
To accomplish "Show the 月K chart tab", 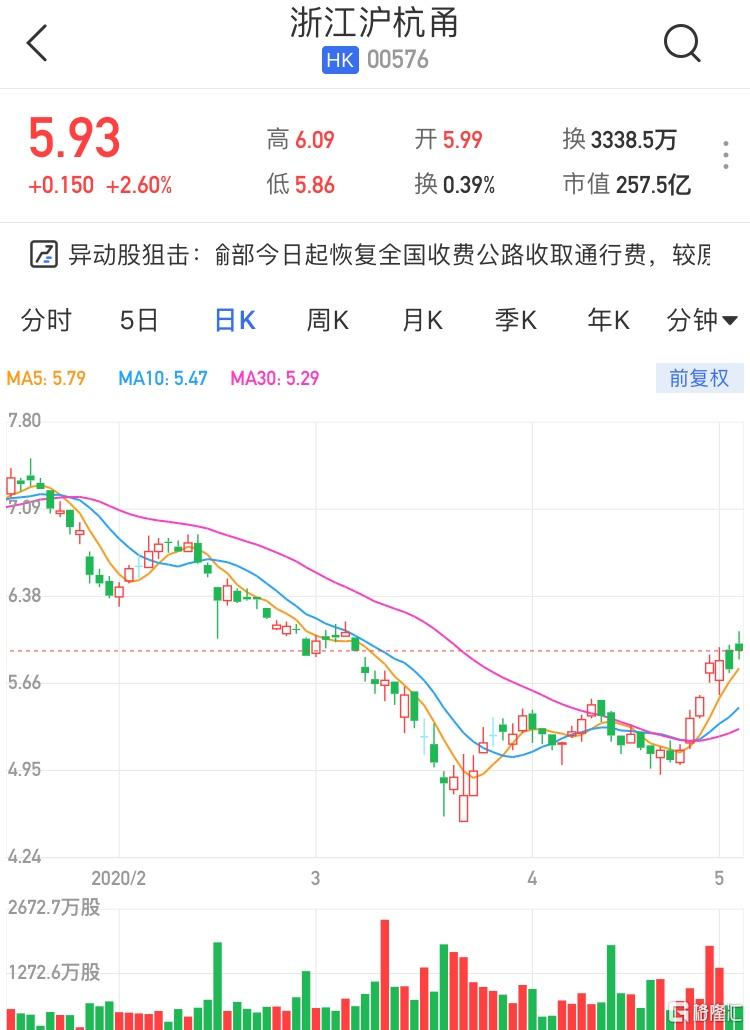I will pyautogui.click(x=422, y=320).
